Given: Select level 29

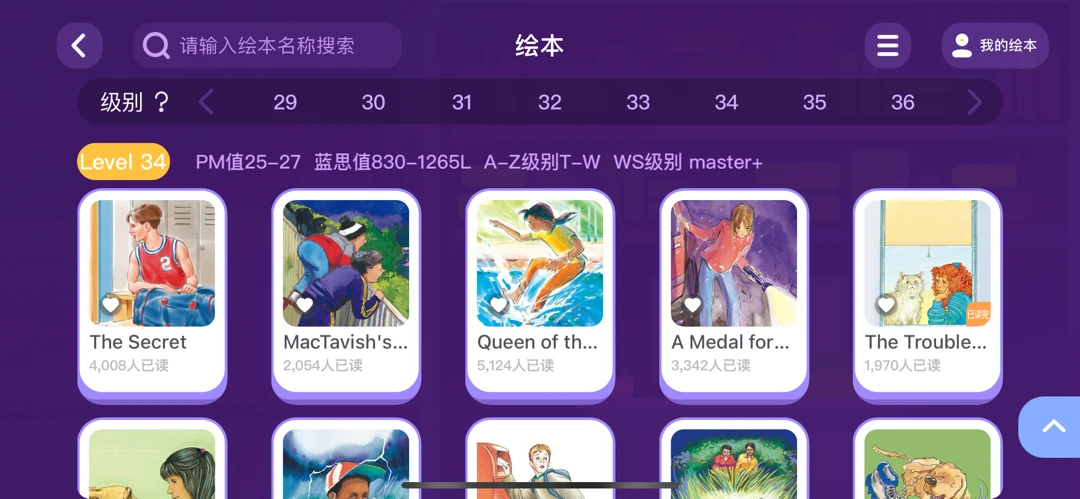Looking at the screenshot, I should pos(285,102).
